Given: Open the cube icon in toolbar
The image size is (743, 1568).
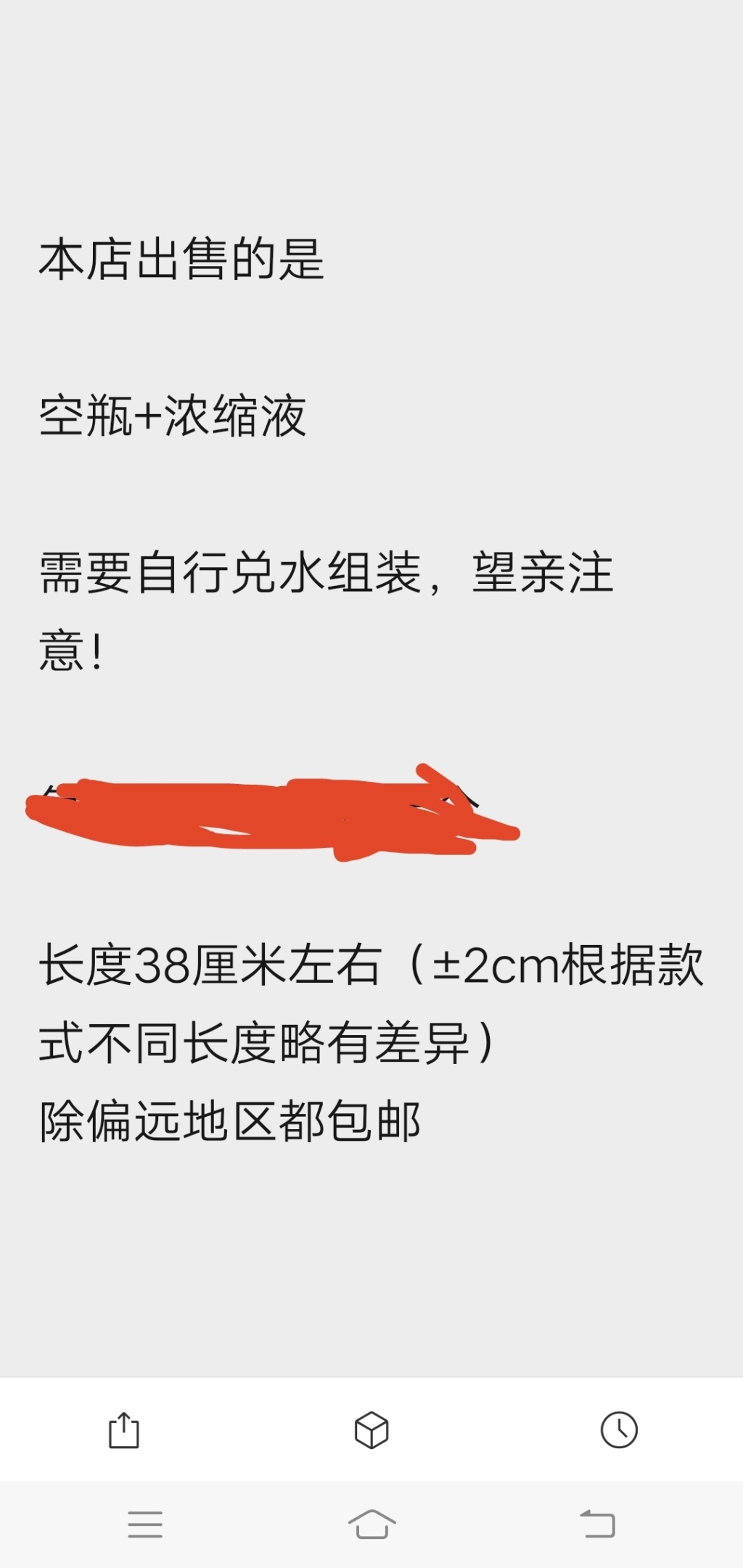Looking at the screenshot, I should tap(371, 1430).
